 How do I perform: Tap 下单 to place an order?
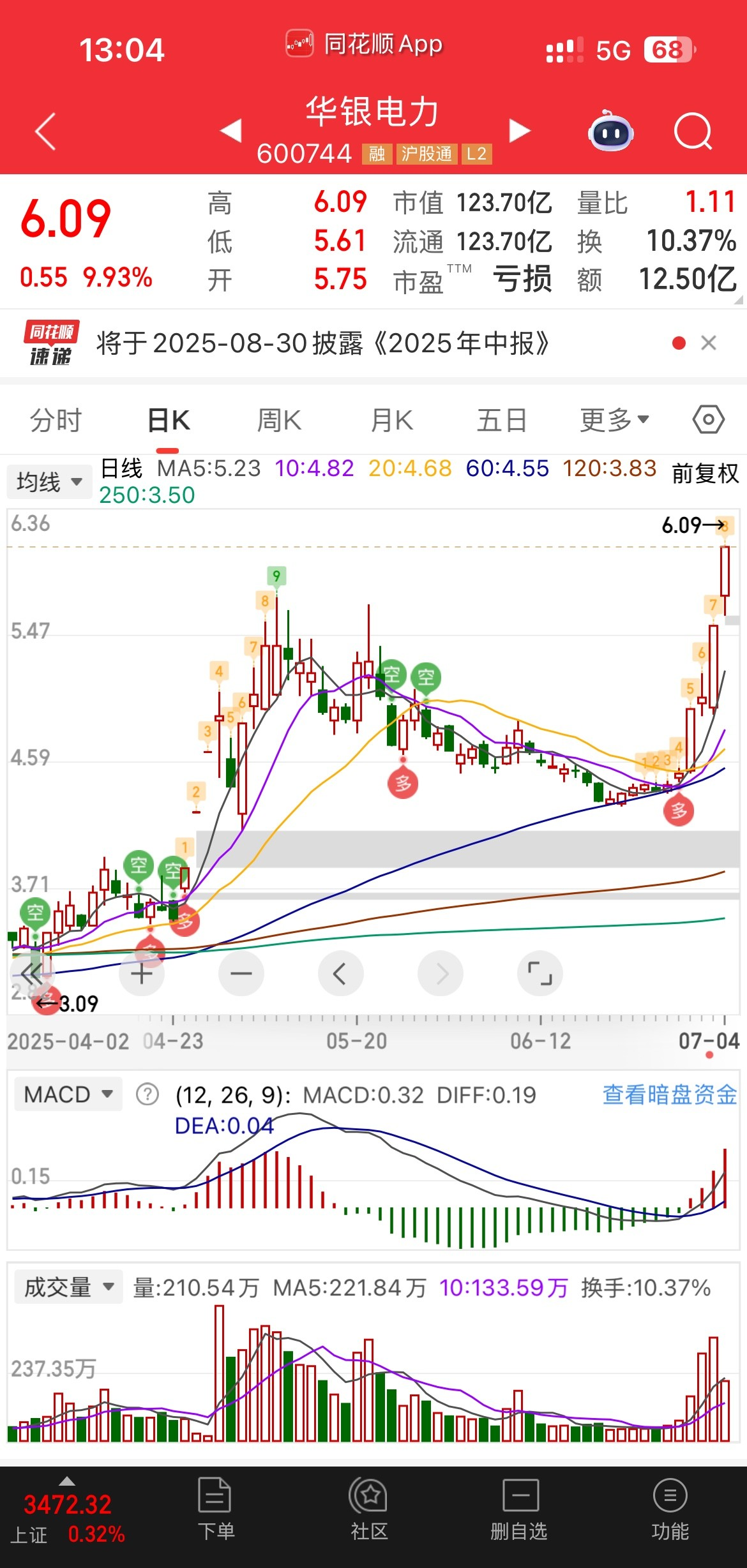coord(217,1505)
